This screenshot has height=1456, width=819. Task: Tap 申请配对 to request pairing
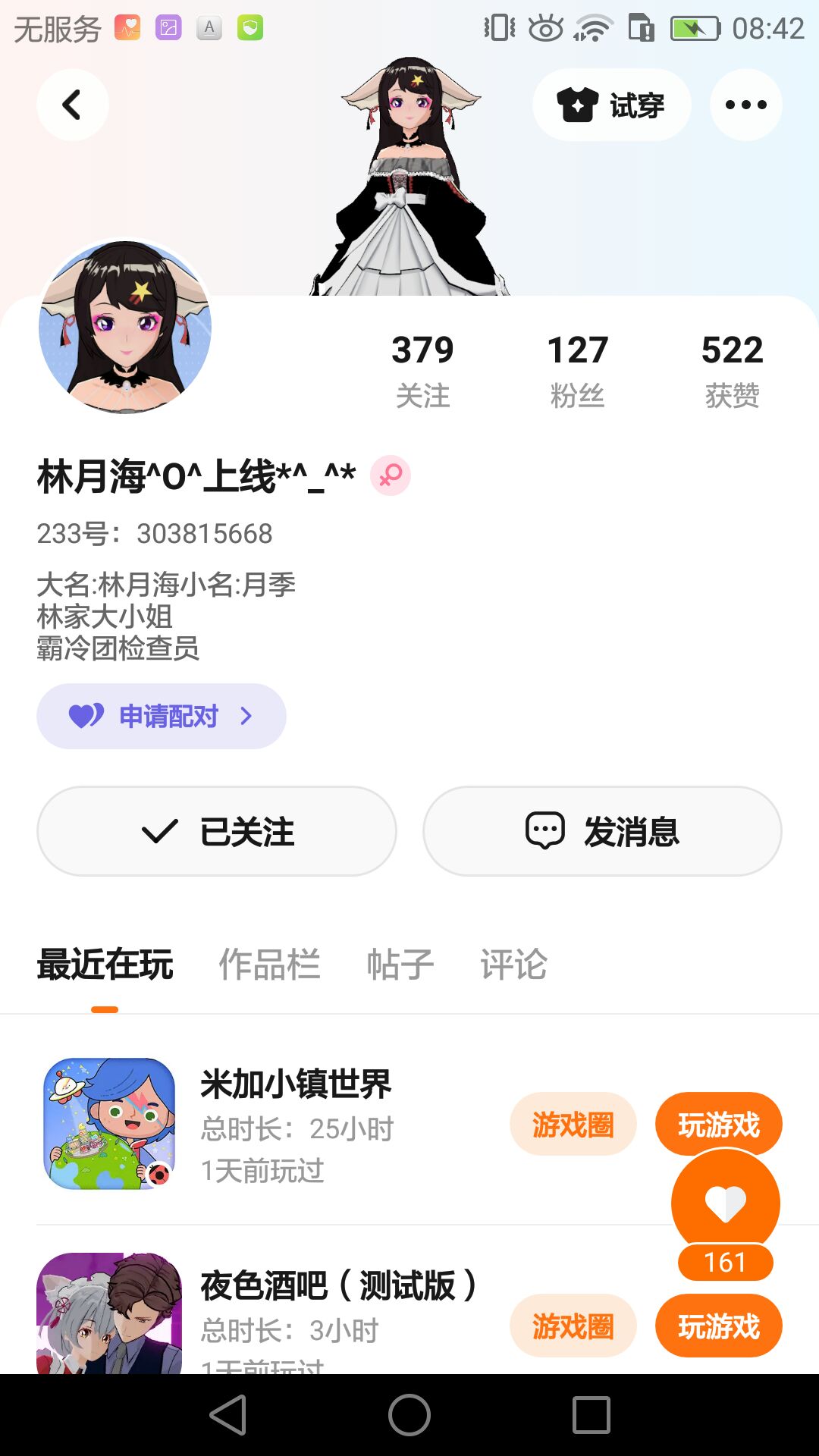click(162, 716)
